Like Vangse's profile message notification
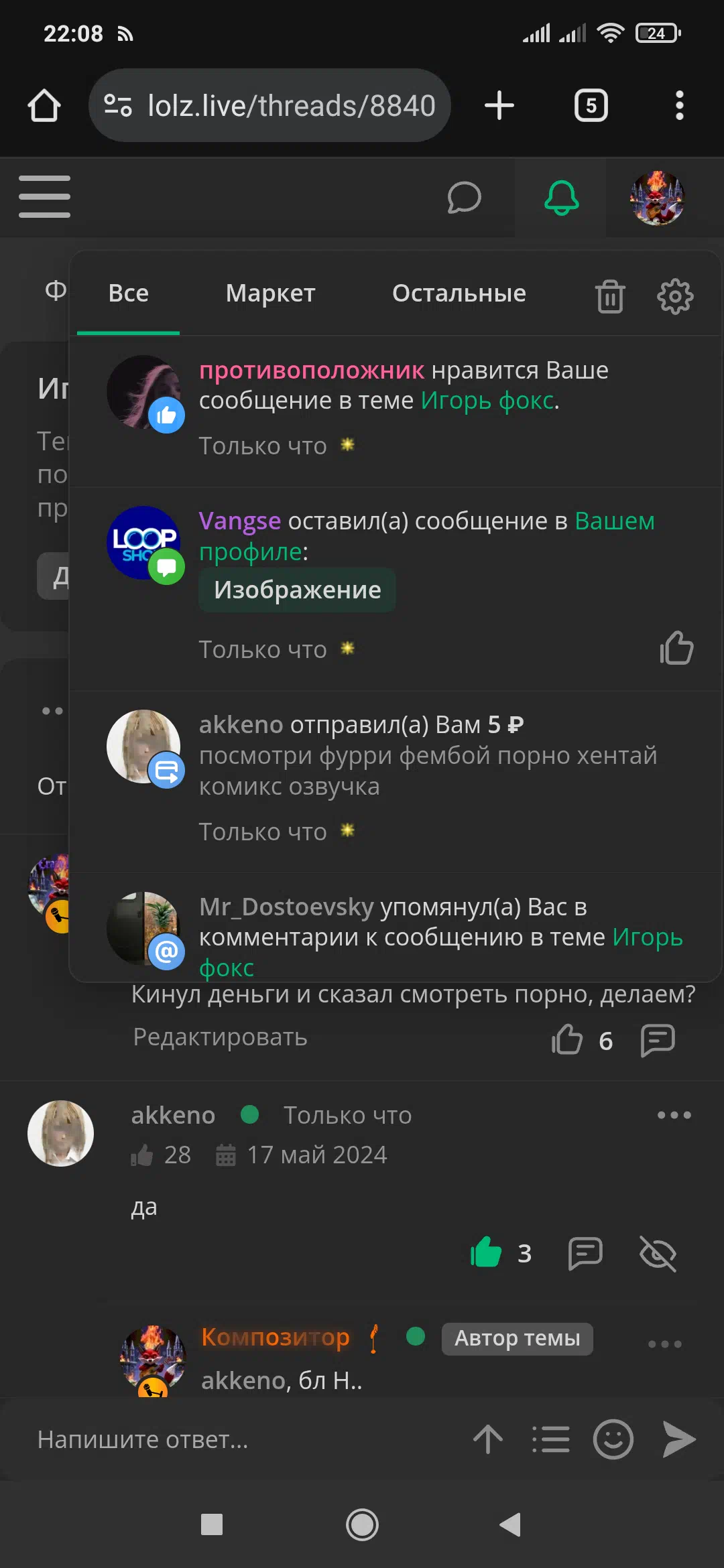 676,648
